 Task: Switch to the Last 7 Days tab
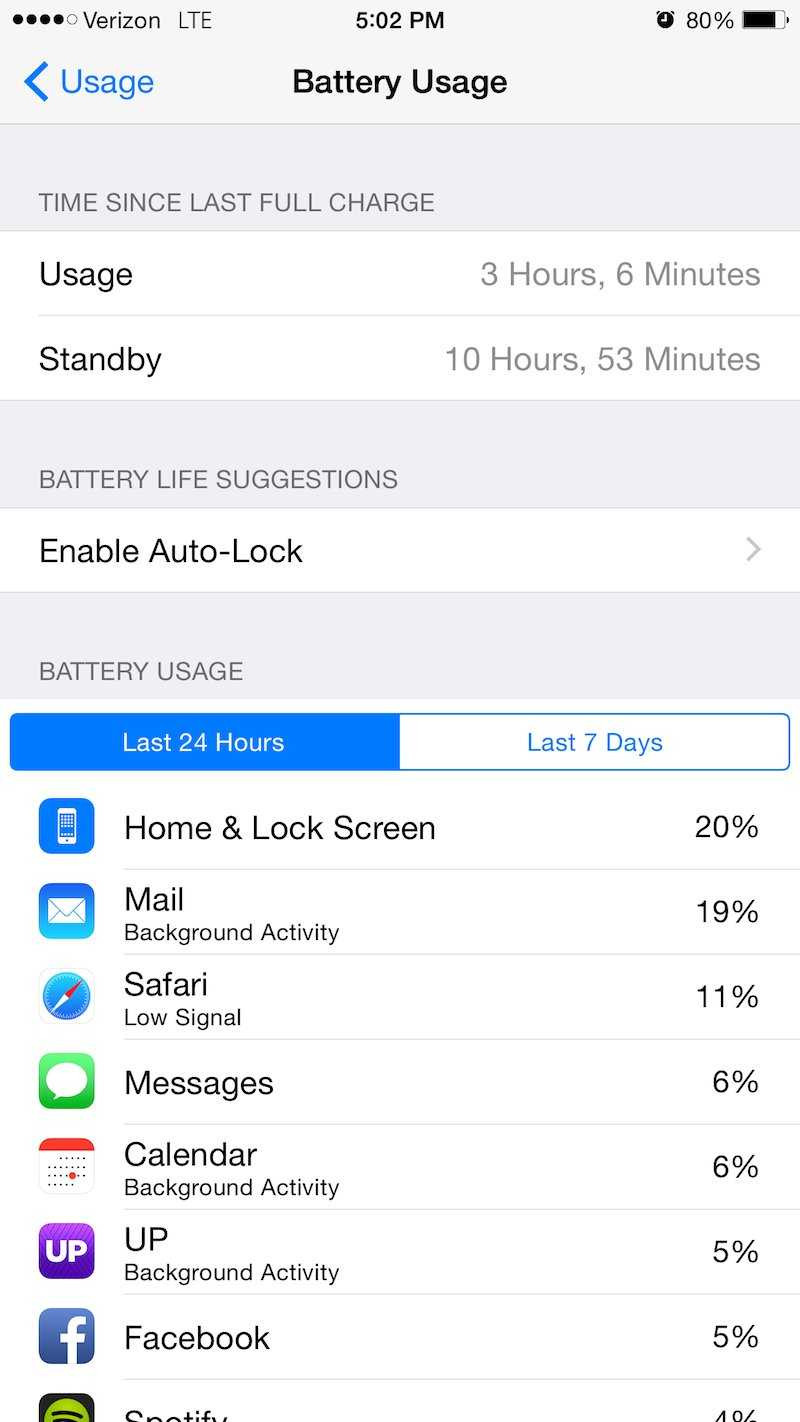(594, 741)
